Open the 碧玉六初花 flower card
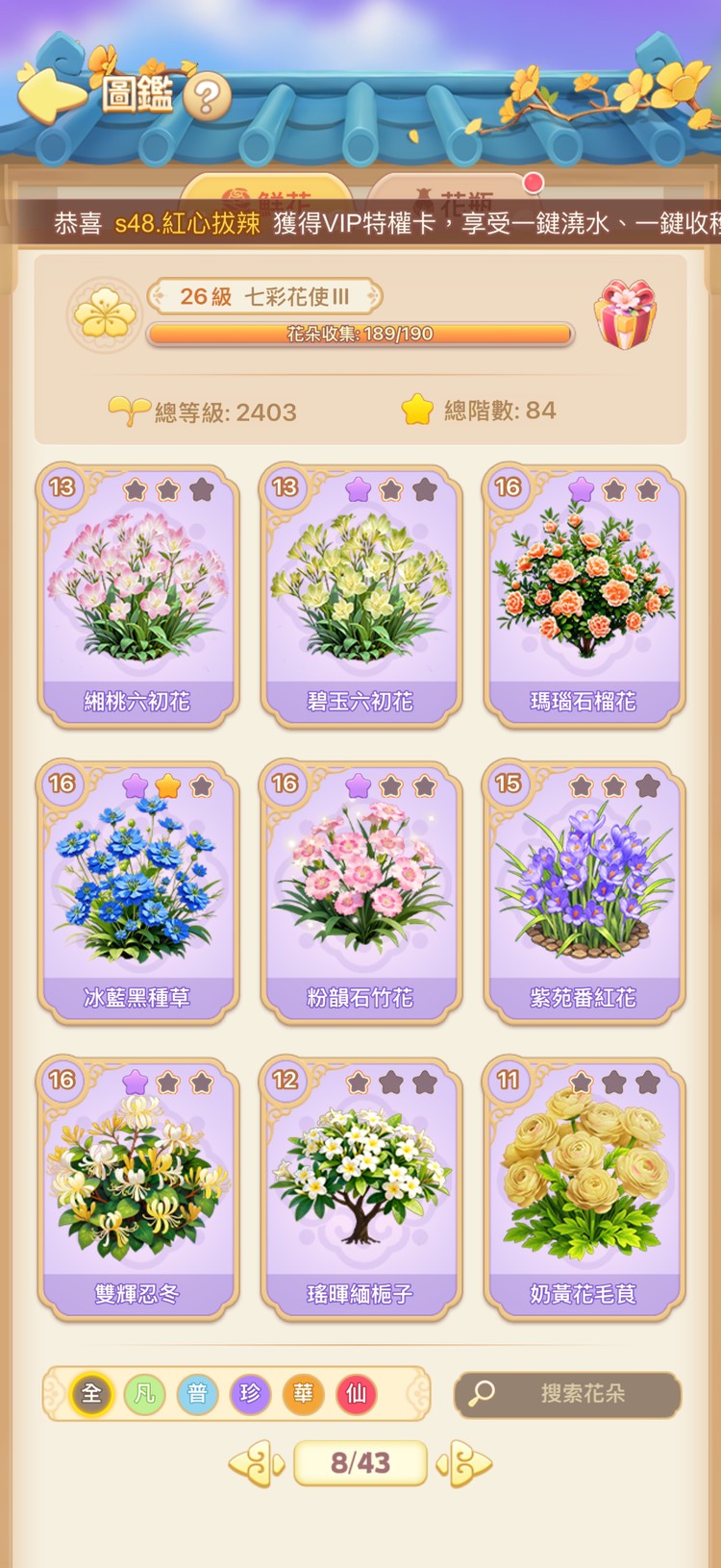 pyautogui.click(x=360, y=596)
